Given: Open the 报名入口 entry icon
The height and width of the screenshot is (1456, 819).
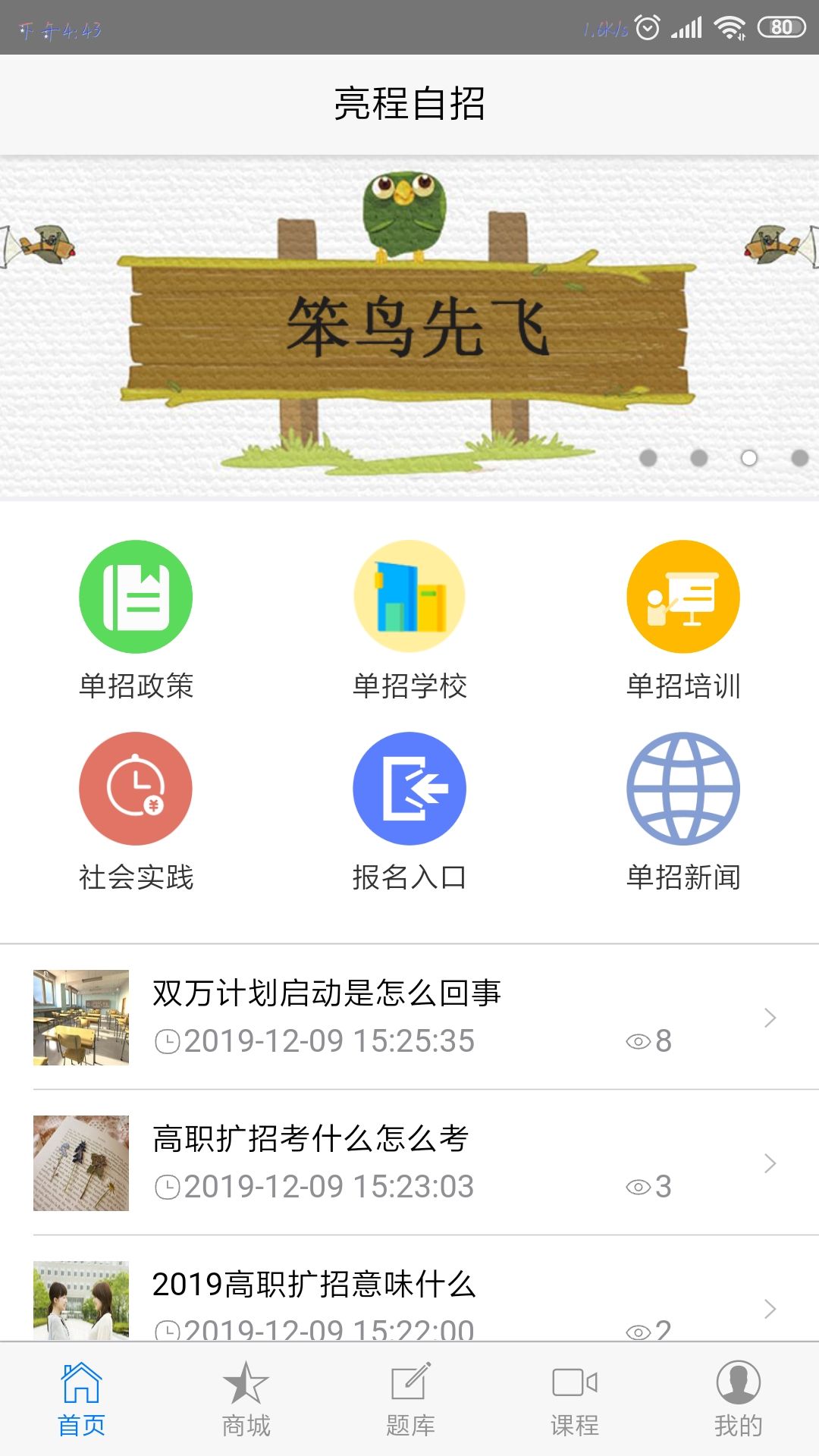Looking at the screenshot, I should (x=409, y=787).
